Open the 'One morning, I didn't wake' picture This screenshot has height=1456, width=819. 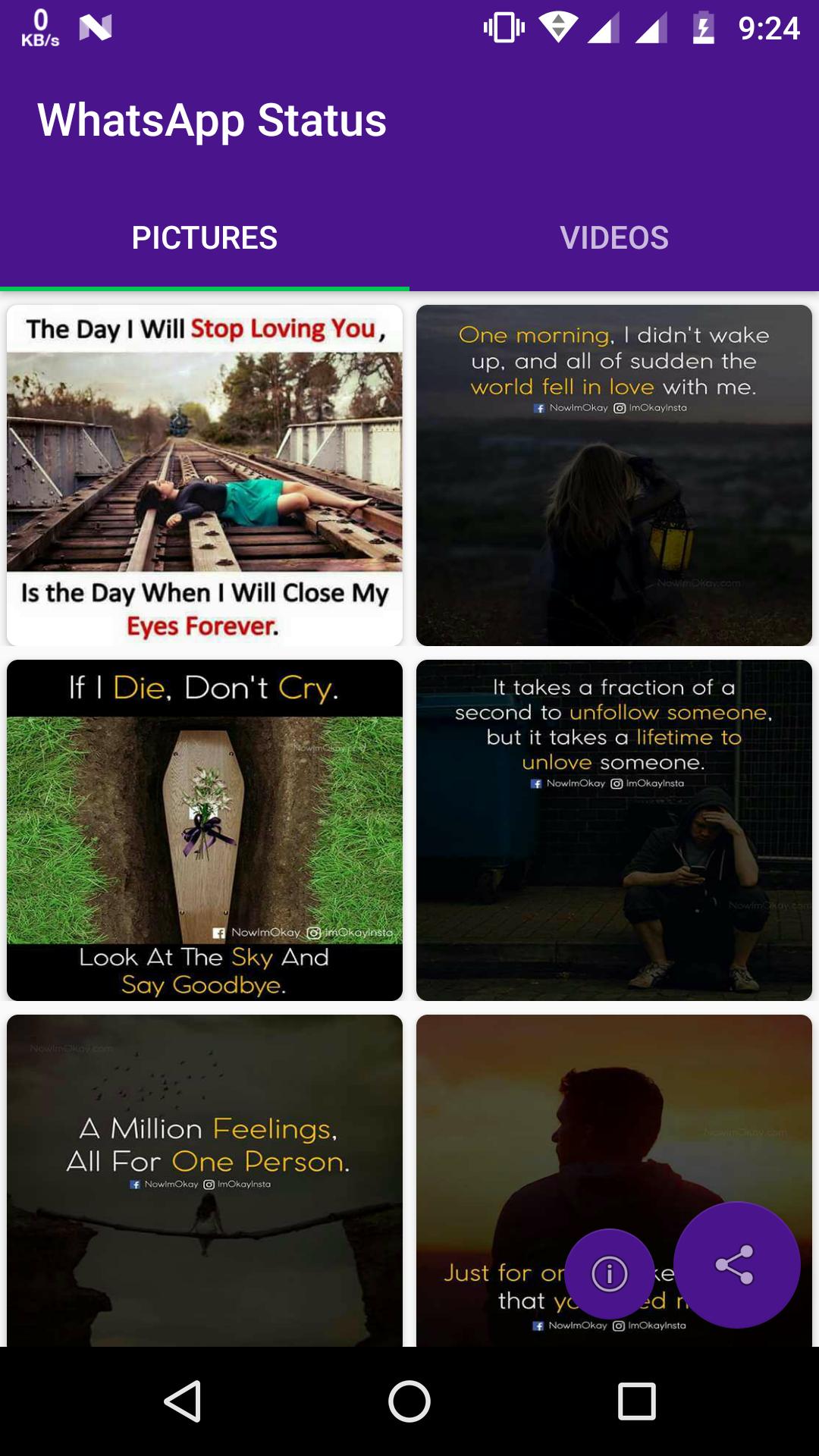click(614, 475)
